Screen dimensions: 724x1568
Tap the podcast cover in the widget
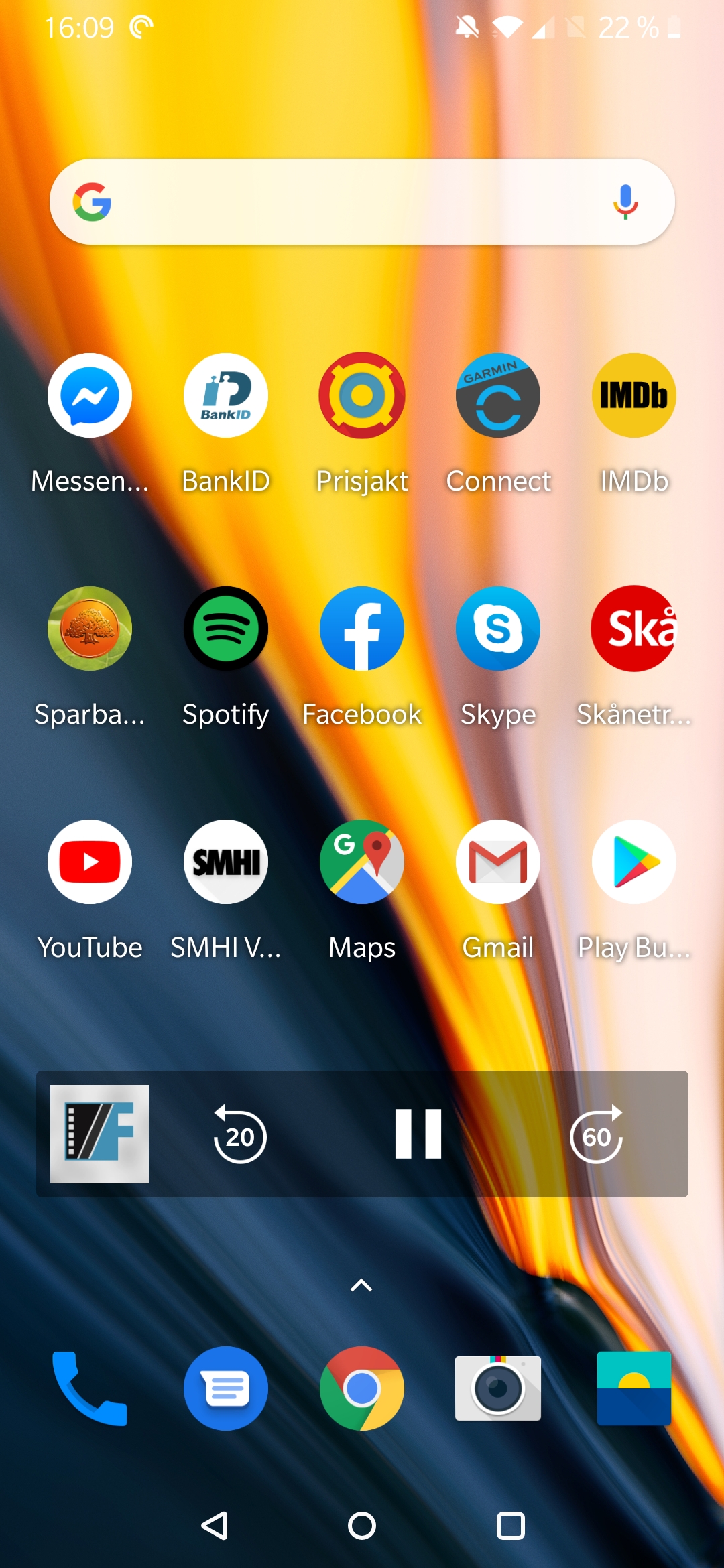pyautogui.click(x=99, y=1134)
